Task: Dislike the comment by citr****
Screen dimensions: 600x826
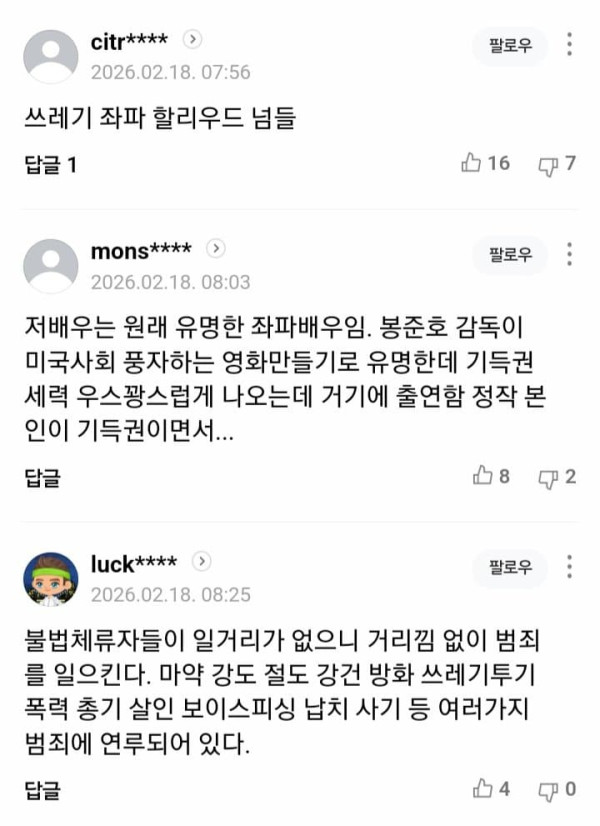Action: tap(557, 164)
